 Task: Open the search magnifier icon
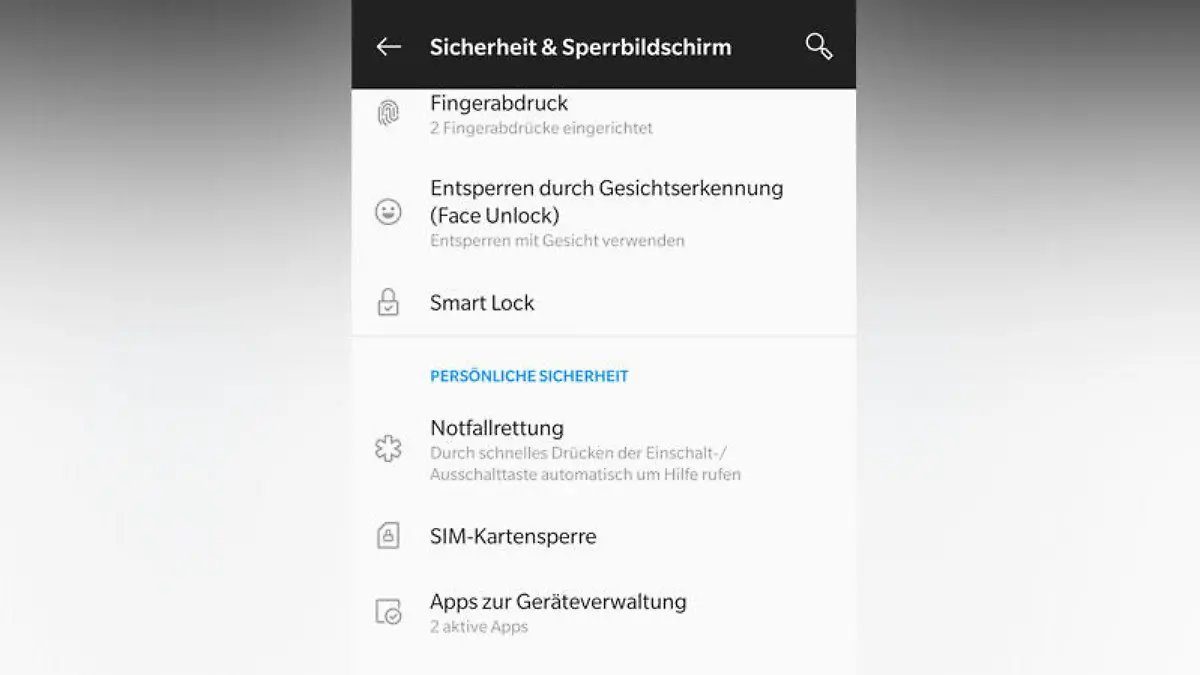pos(818,47)
